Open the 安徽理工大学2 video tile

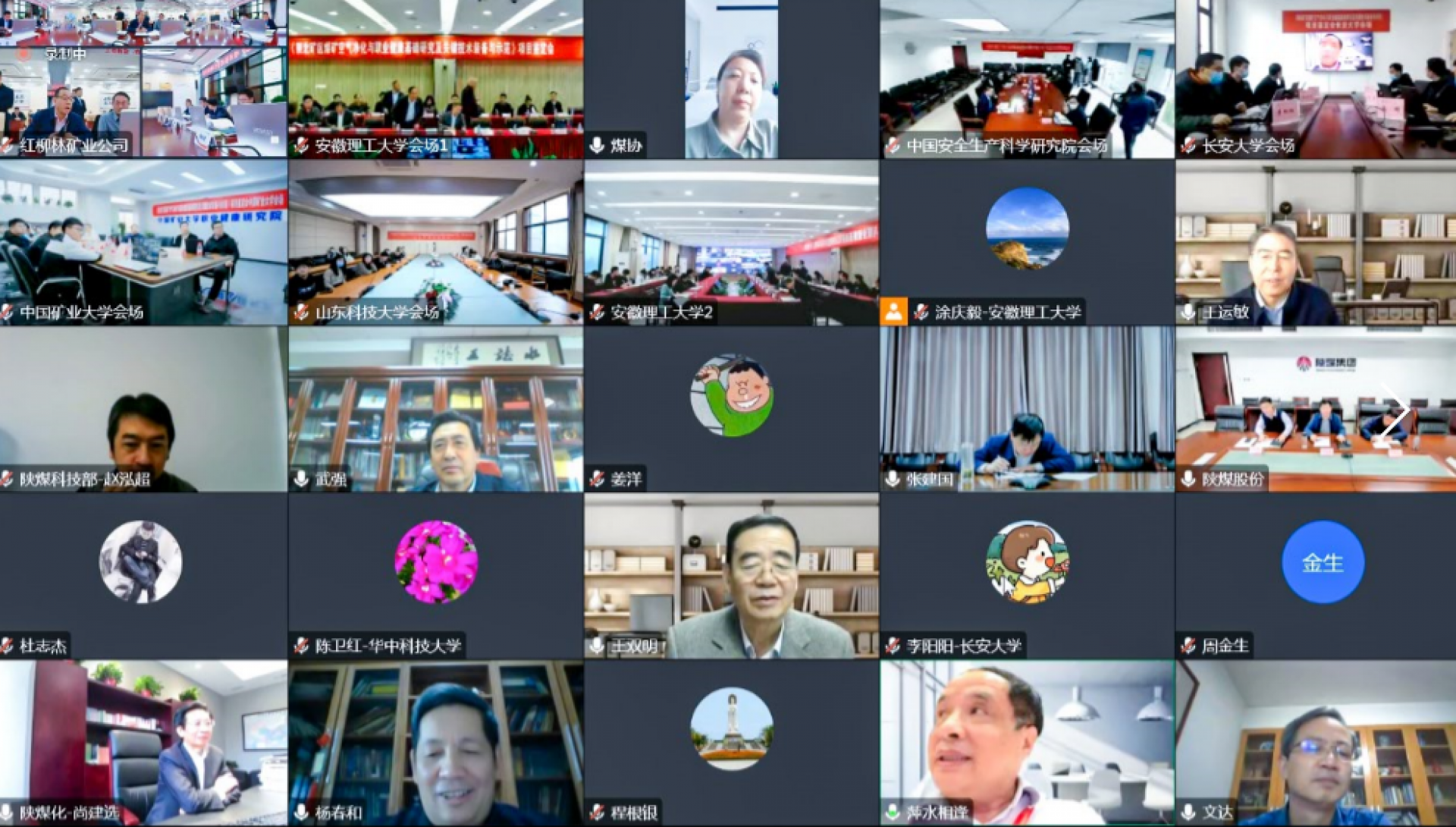731,243
